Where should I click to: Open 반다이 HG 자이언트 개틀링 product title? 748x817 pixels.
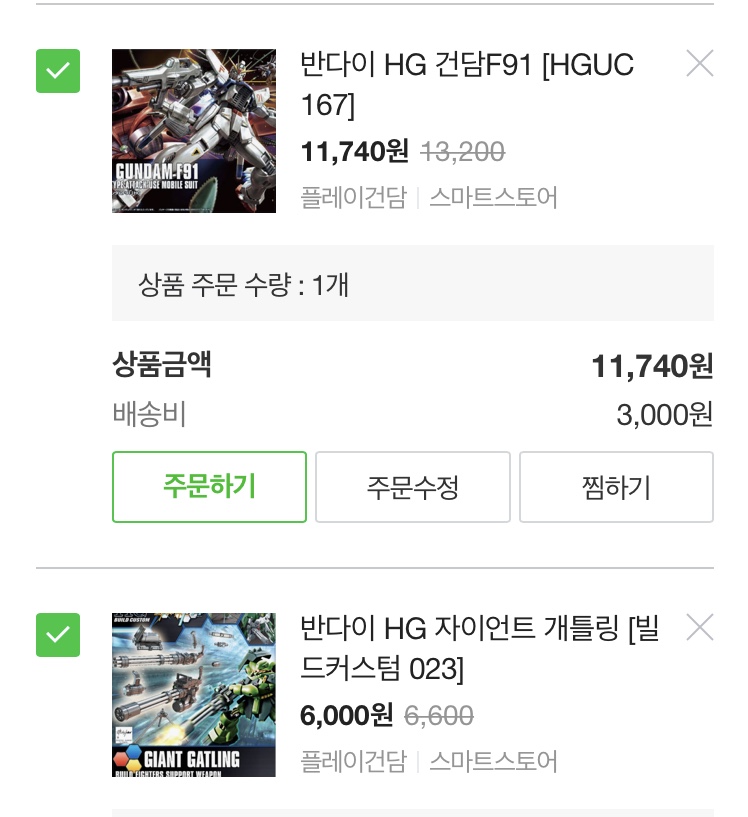(x=478, y=648)
